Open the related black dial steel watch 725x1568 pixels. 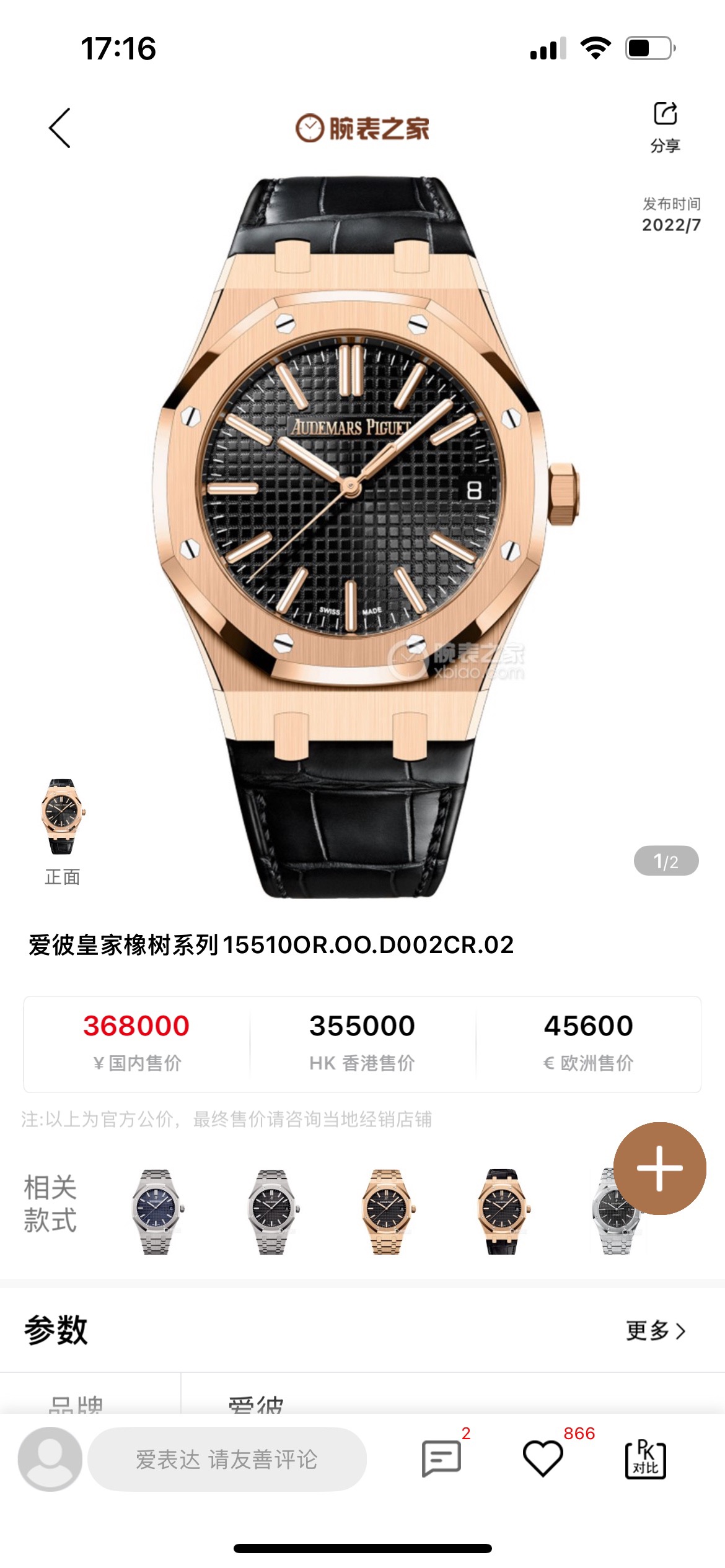pos(271,1211)
